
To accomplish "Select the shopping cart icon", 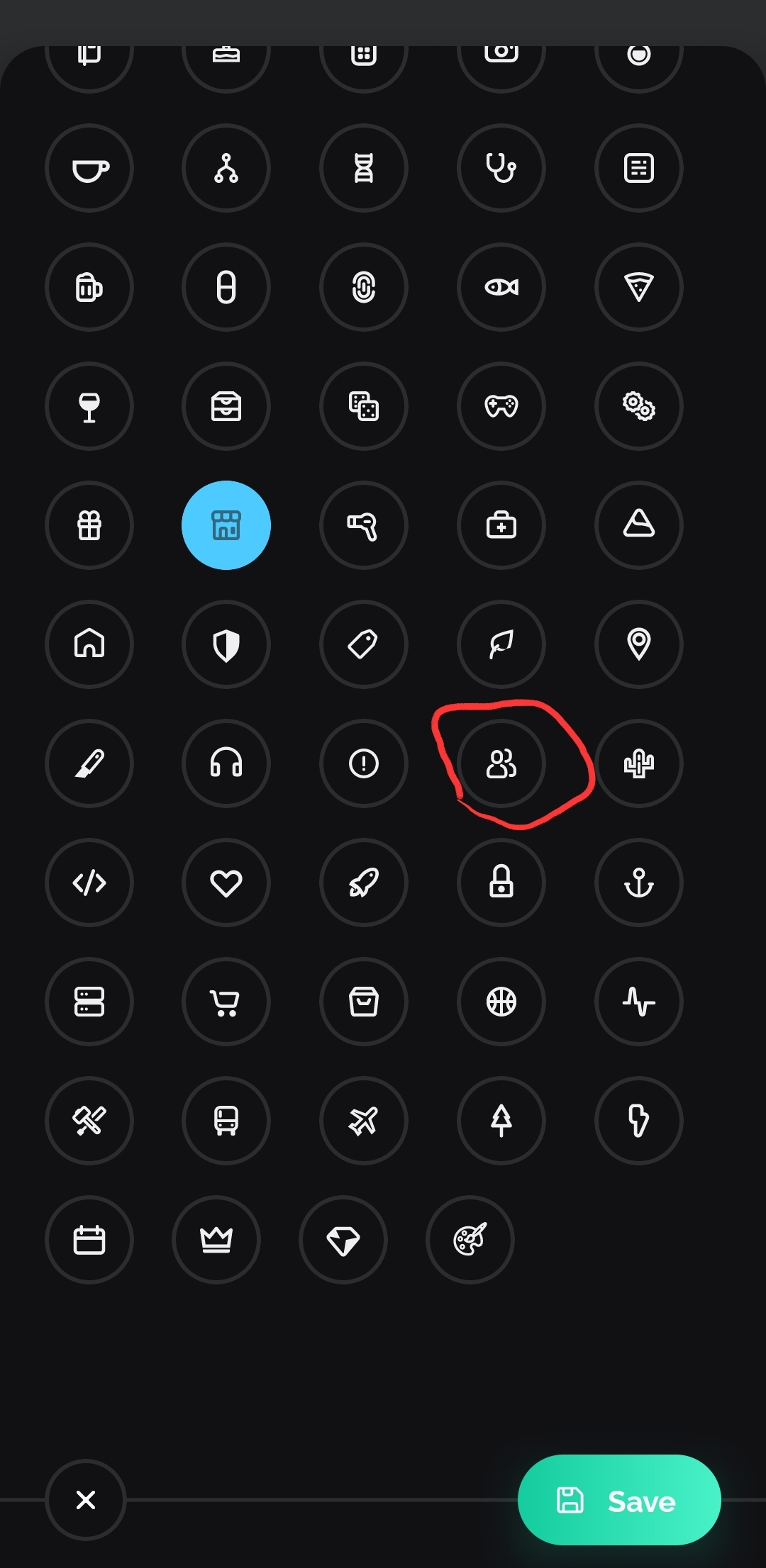I will [x=226, y=1002].
